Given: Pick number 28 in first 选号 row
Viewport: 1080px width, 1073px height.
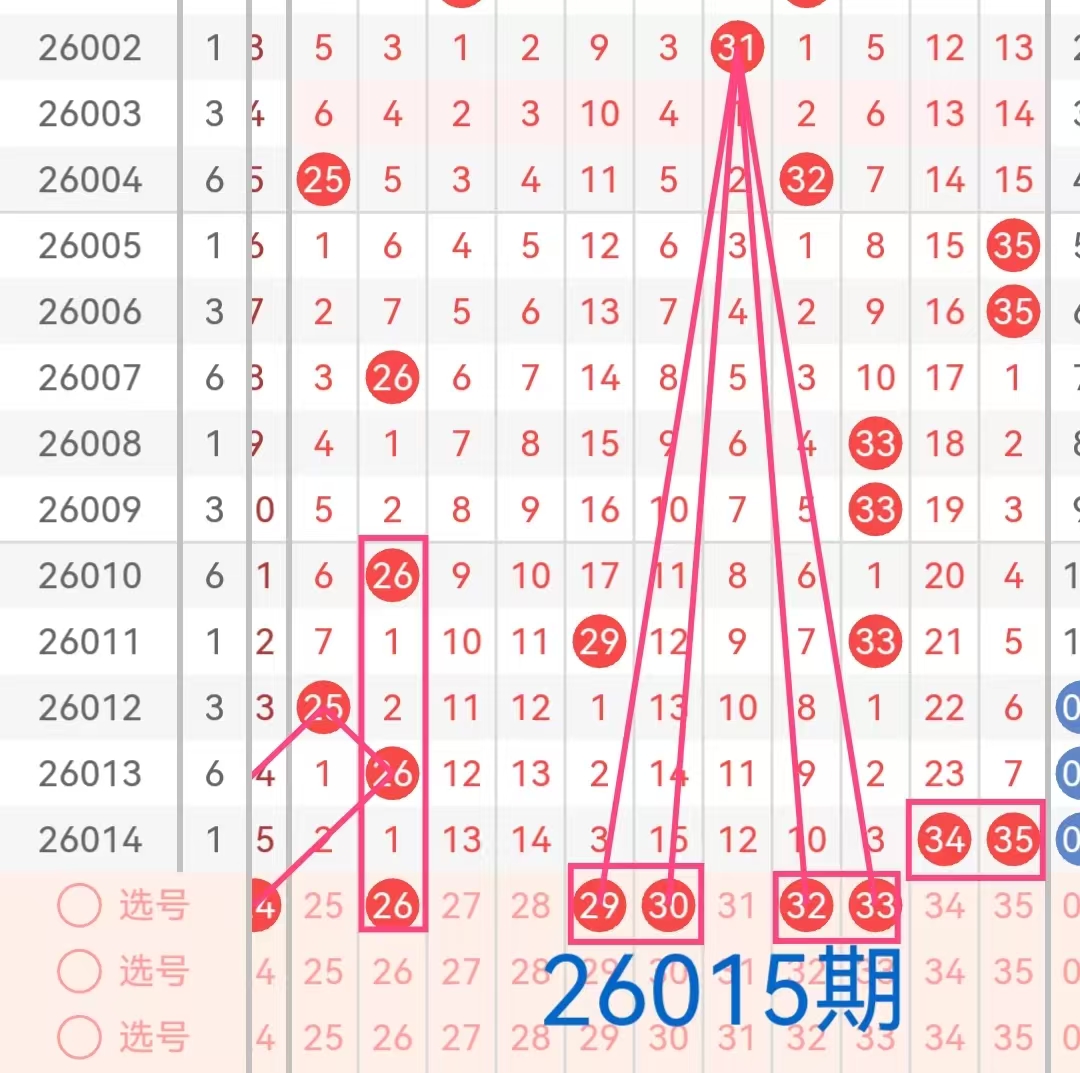Looking at the screenshot, I should [x=530, y=906].
